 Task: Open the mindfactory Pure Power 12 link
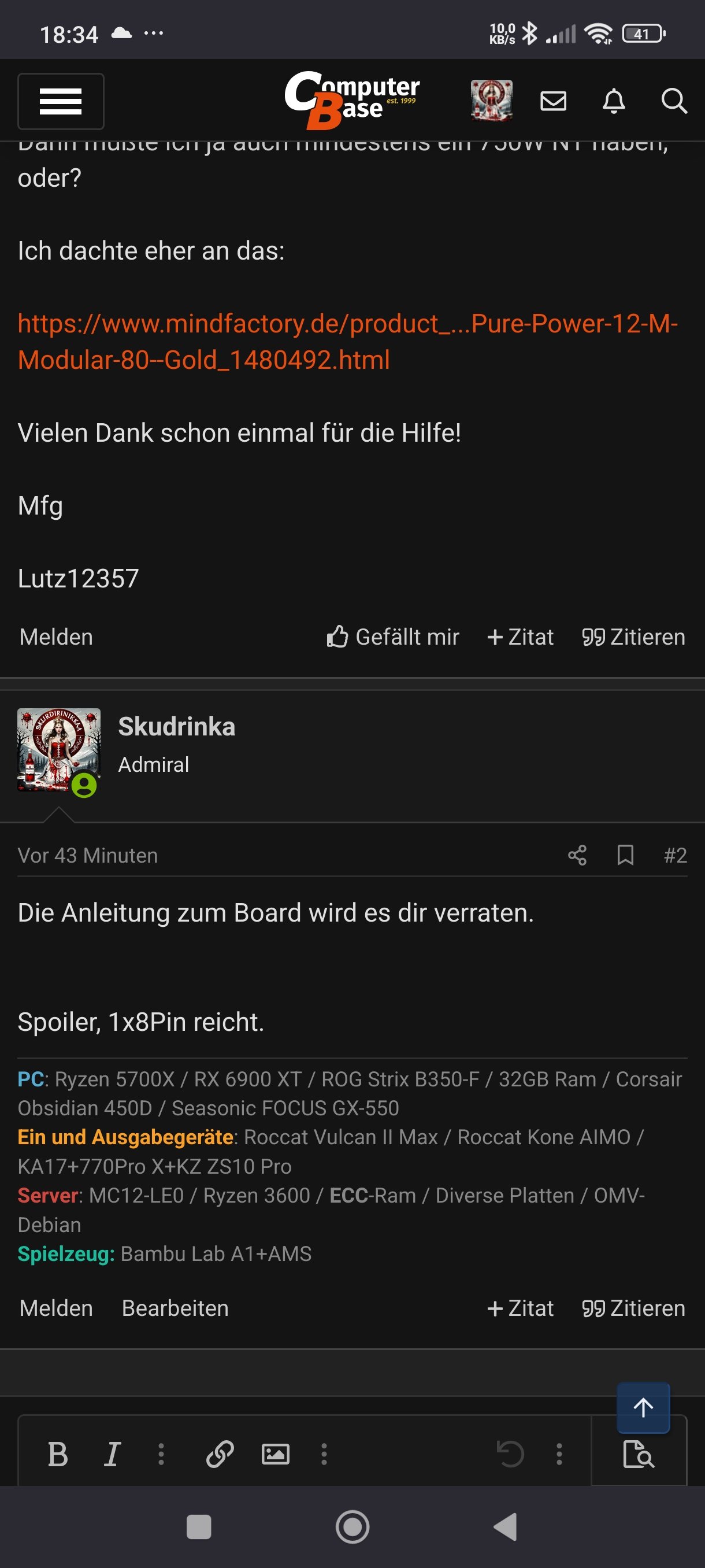[347, 342]
